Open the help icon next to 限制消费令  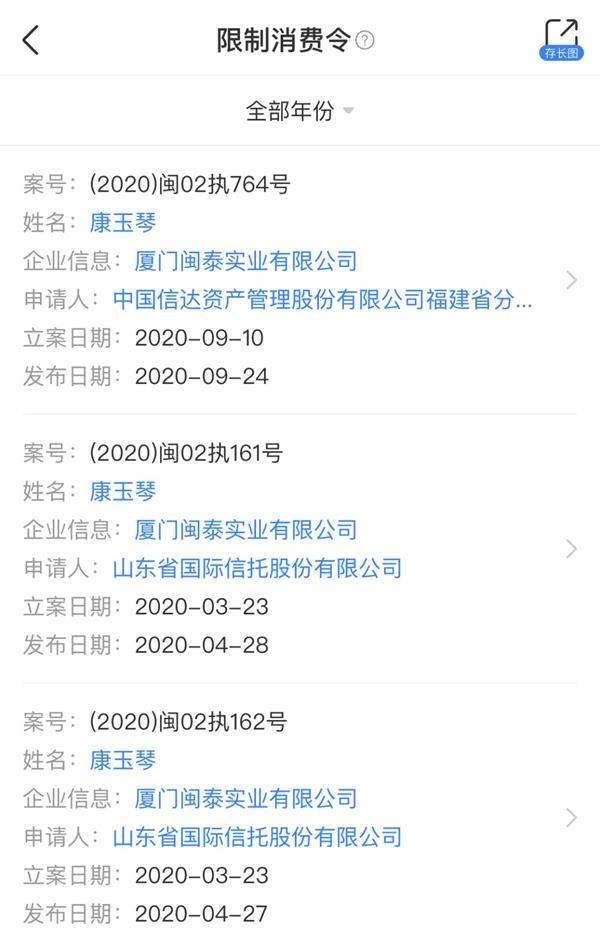coord(366,41)
